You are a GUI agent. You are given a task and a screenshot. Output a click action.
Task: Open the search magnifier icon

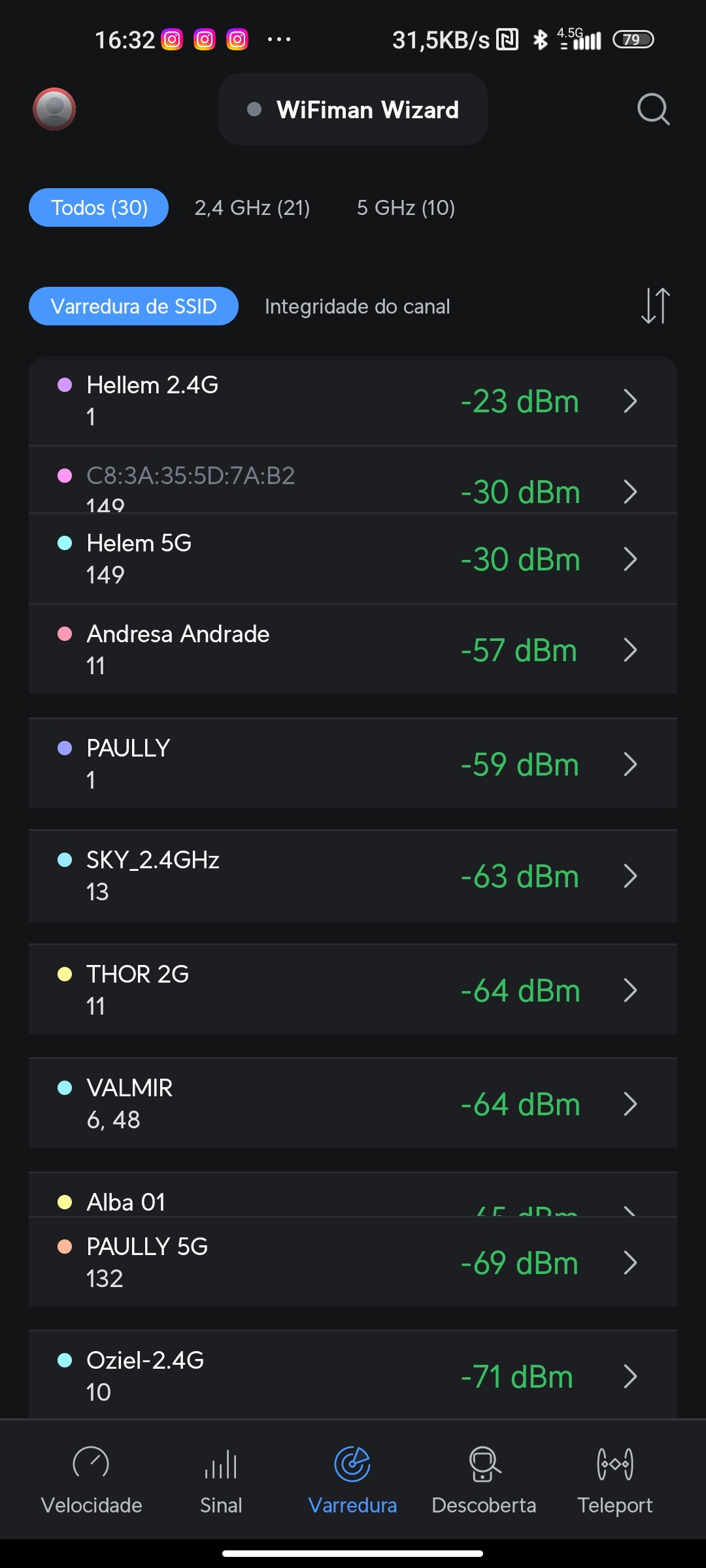653,109
